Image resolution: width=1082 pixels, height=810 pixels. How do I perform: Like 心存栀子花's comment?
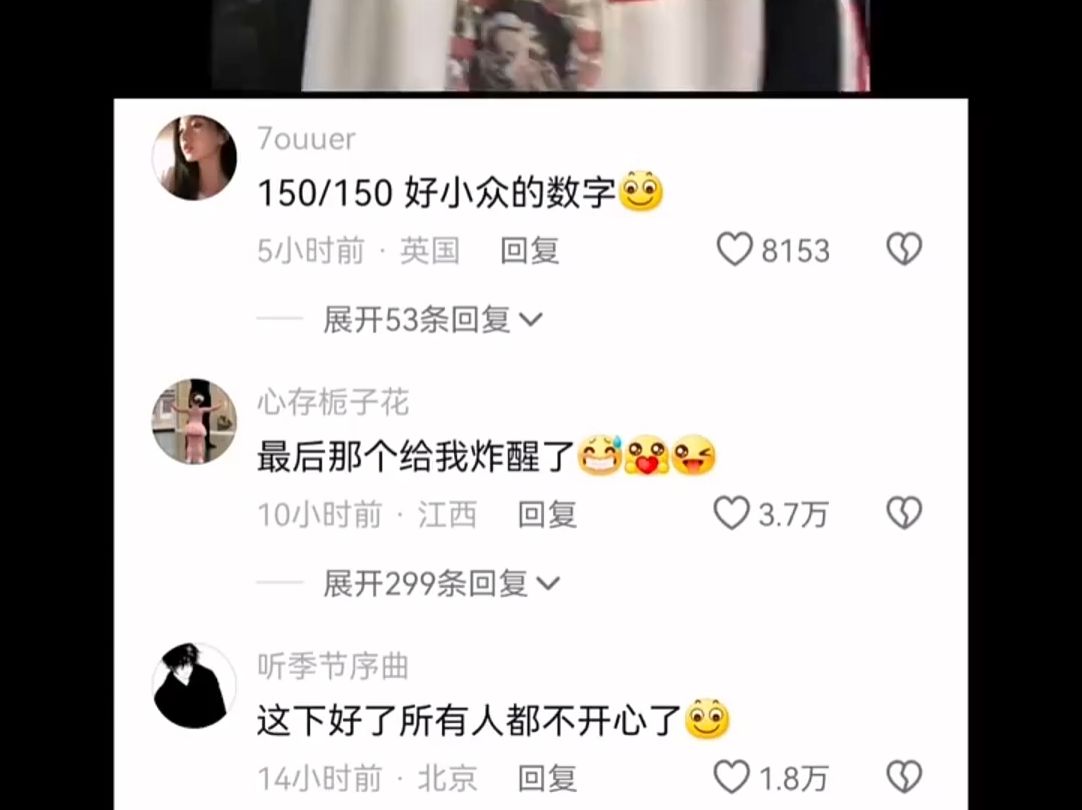pos(732,514)
